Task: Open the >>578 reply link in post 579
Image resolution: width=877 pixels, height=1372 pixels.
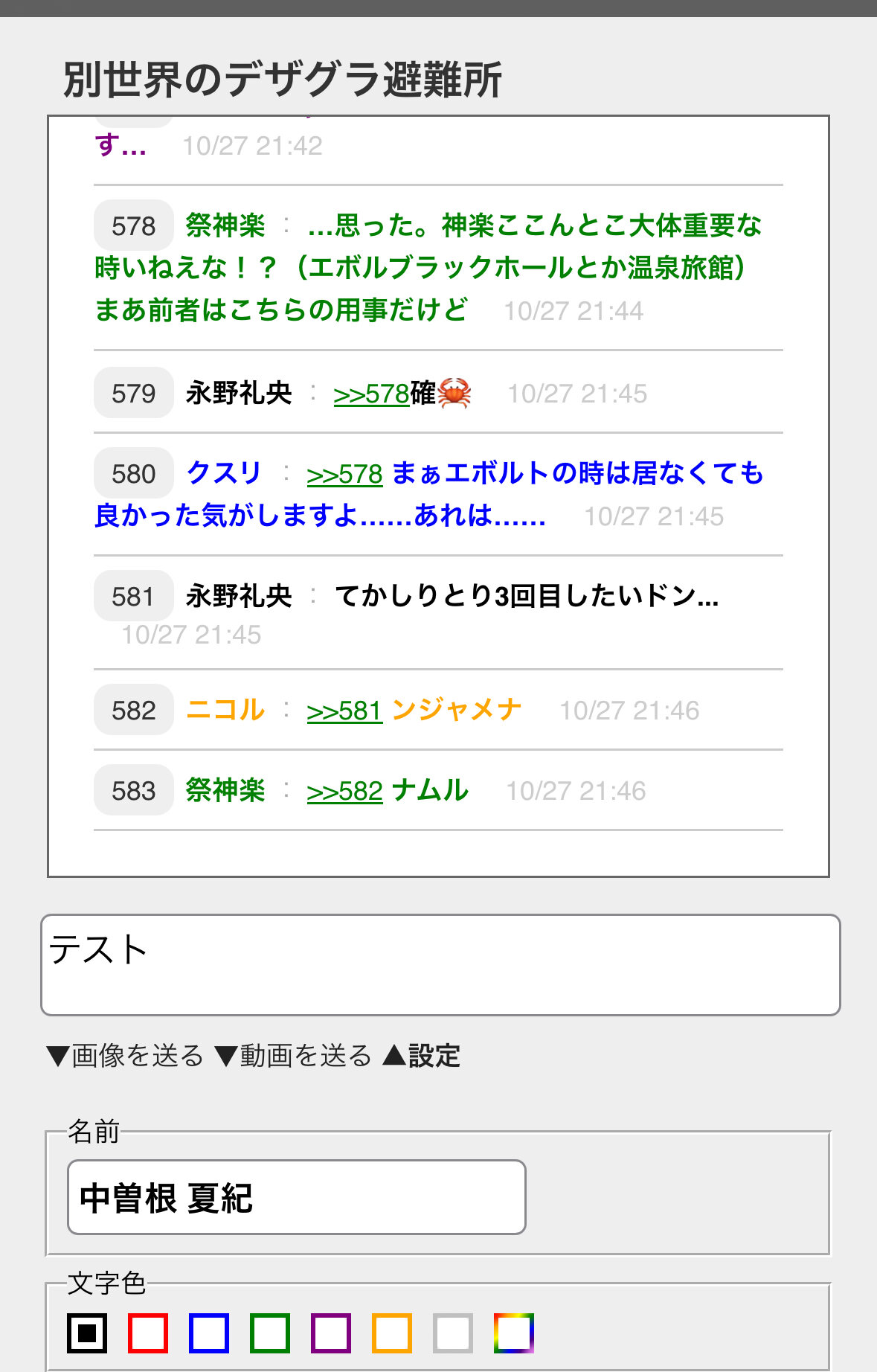Action: 370,394
